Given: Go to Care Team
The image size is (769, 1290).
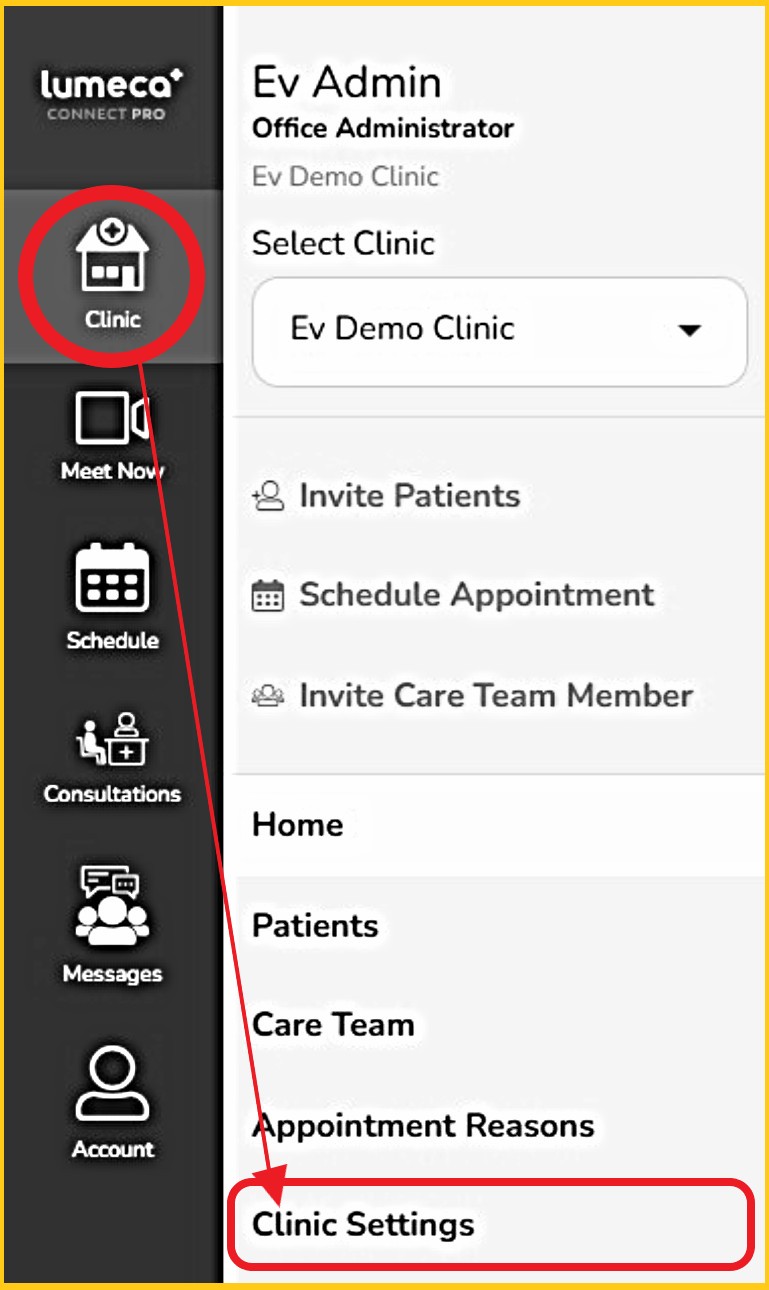Looking at the screenshot, I should click(x=333, y=1025).
